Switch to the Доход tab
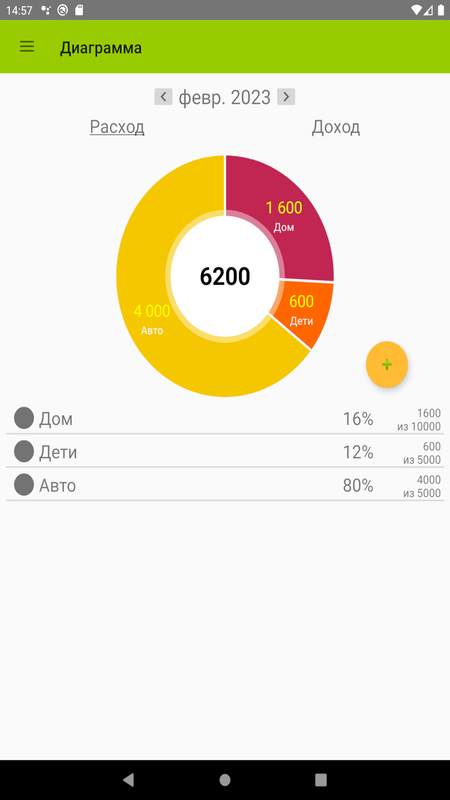The height and width of the screenshot is (800, 450). pos(336,127)
